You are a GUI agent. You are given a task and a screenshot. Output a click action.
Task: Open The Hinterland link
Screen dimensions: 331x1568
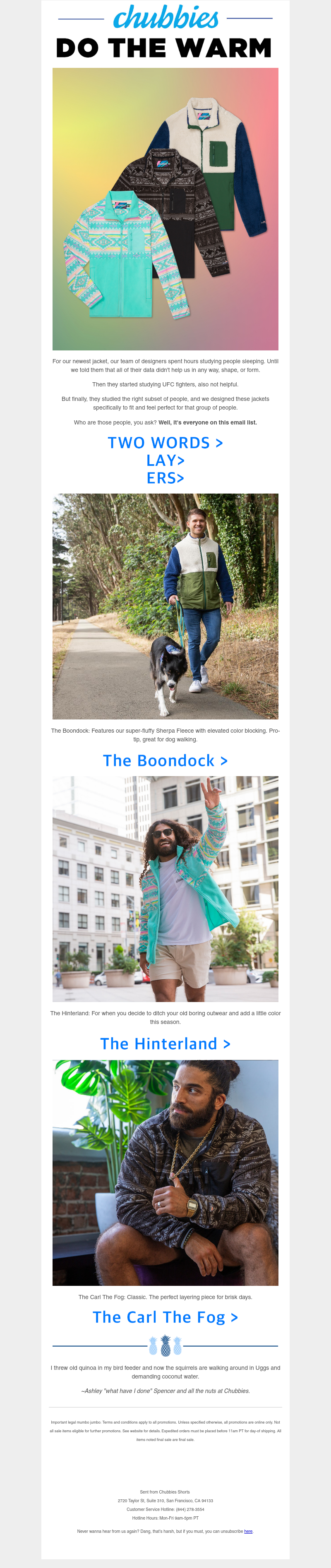[165, 1044]
